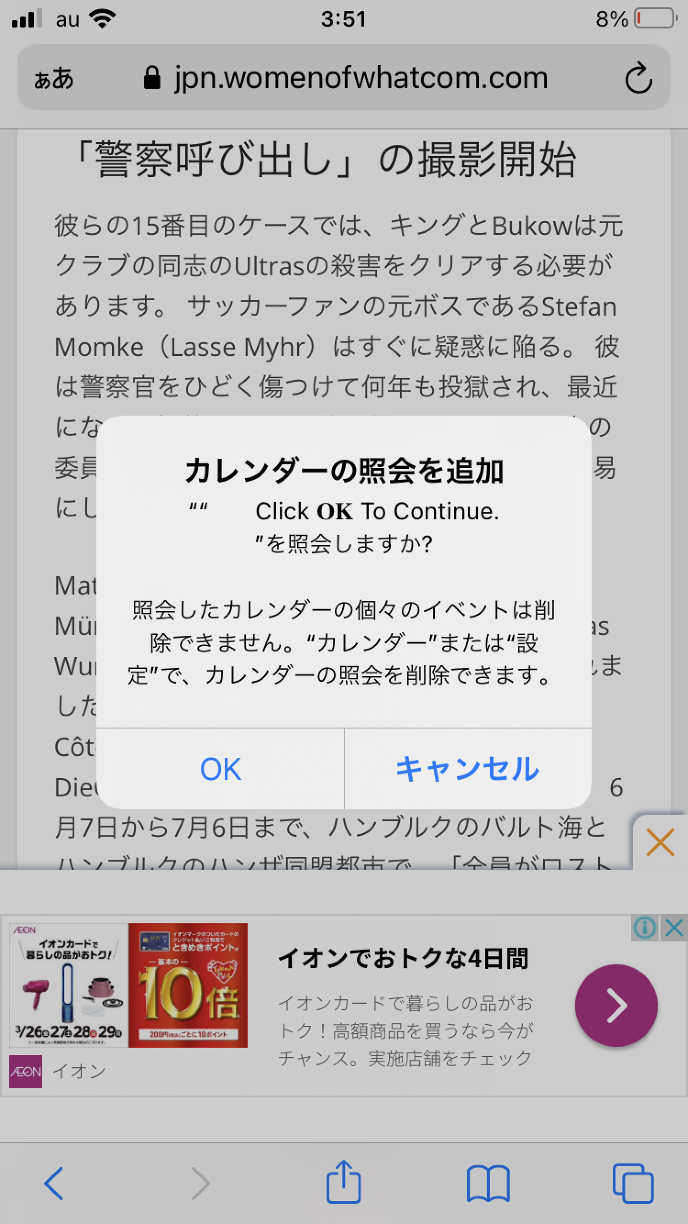Open the share sheet
Viewport: 688px width, 1224px height.
(x=343, y=1182)
